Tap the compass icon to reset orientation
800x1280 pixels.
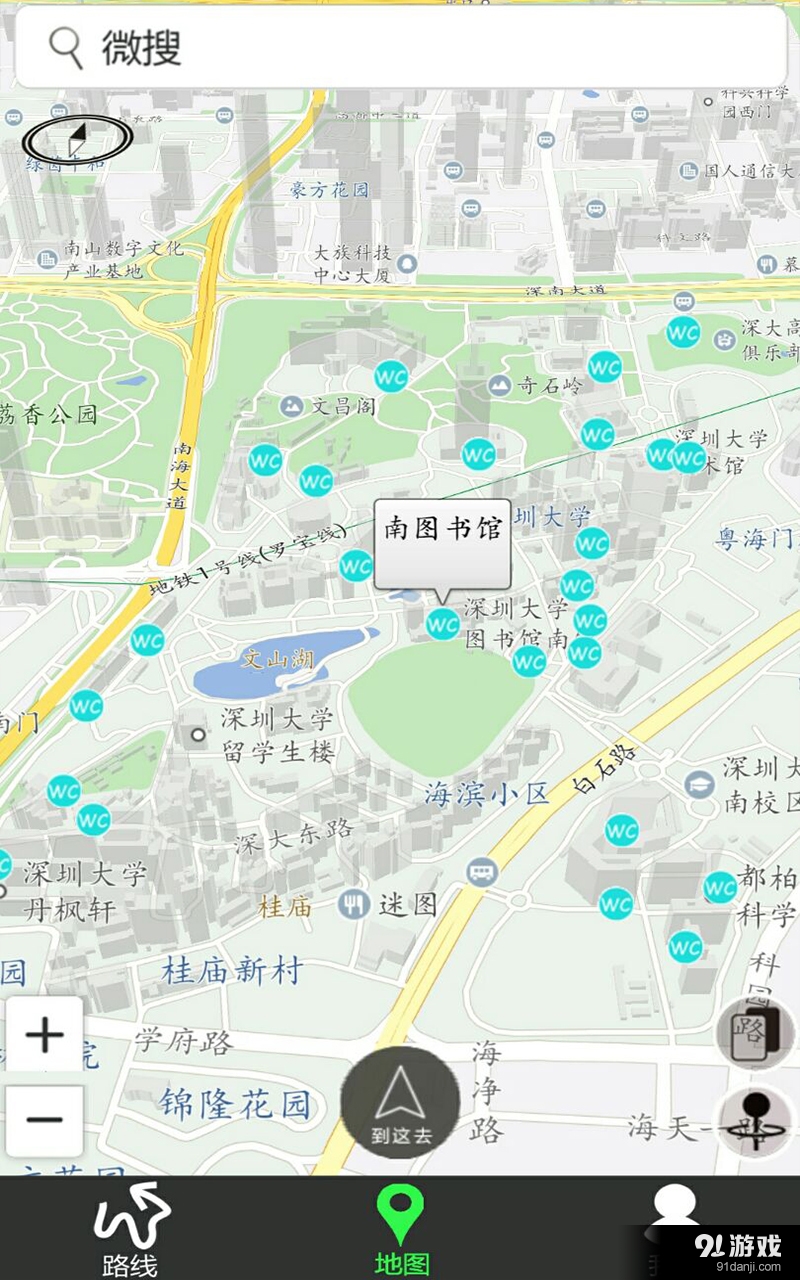(x=78, y=140)
